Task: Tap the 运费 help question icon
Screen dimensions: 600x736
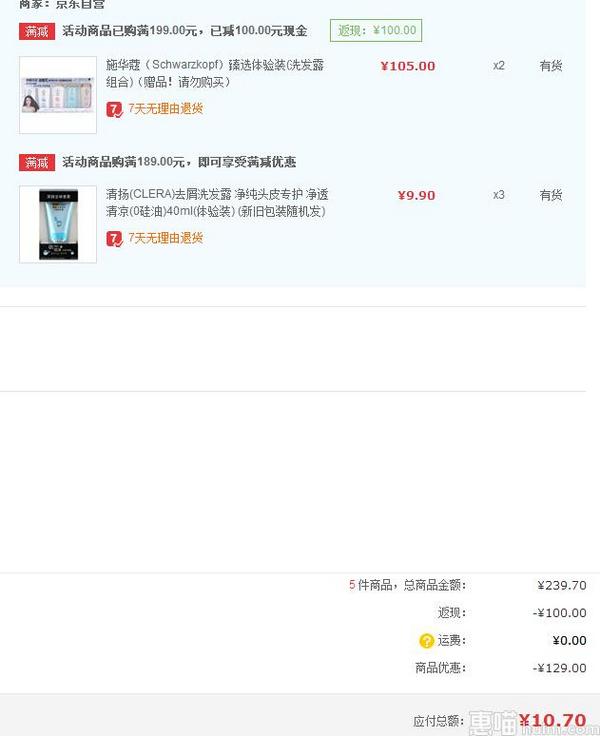Action: point(427,641)
